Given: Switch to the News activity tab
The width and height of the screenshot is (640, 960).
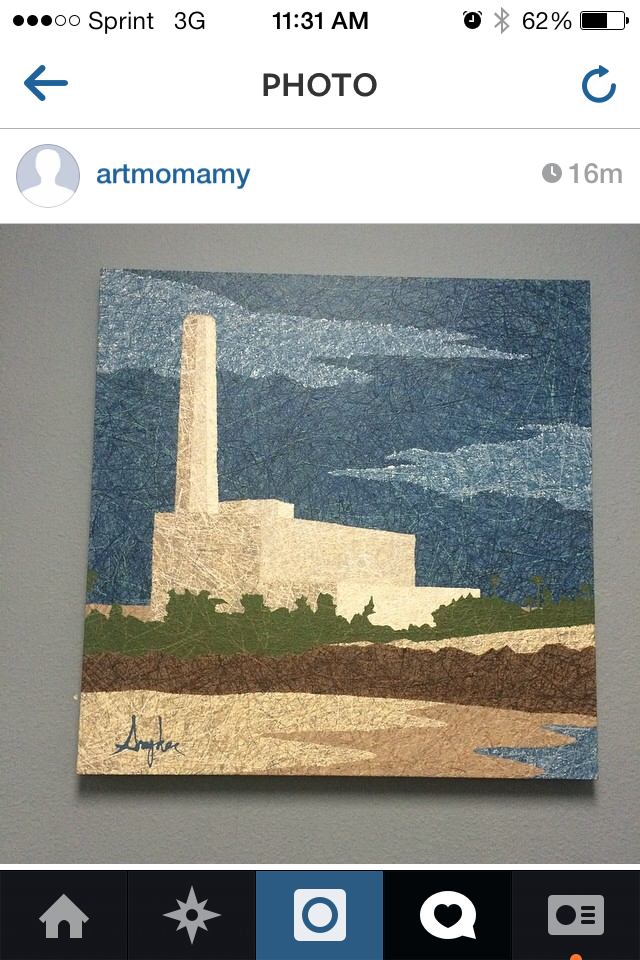Looking at the screenshot, I should 447,915.
